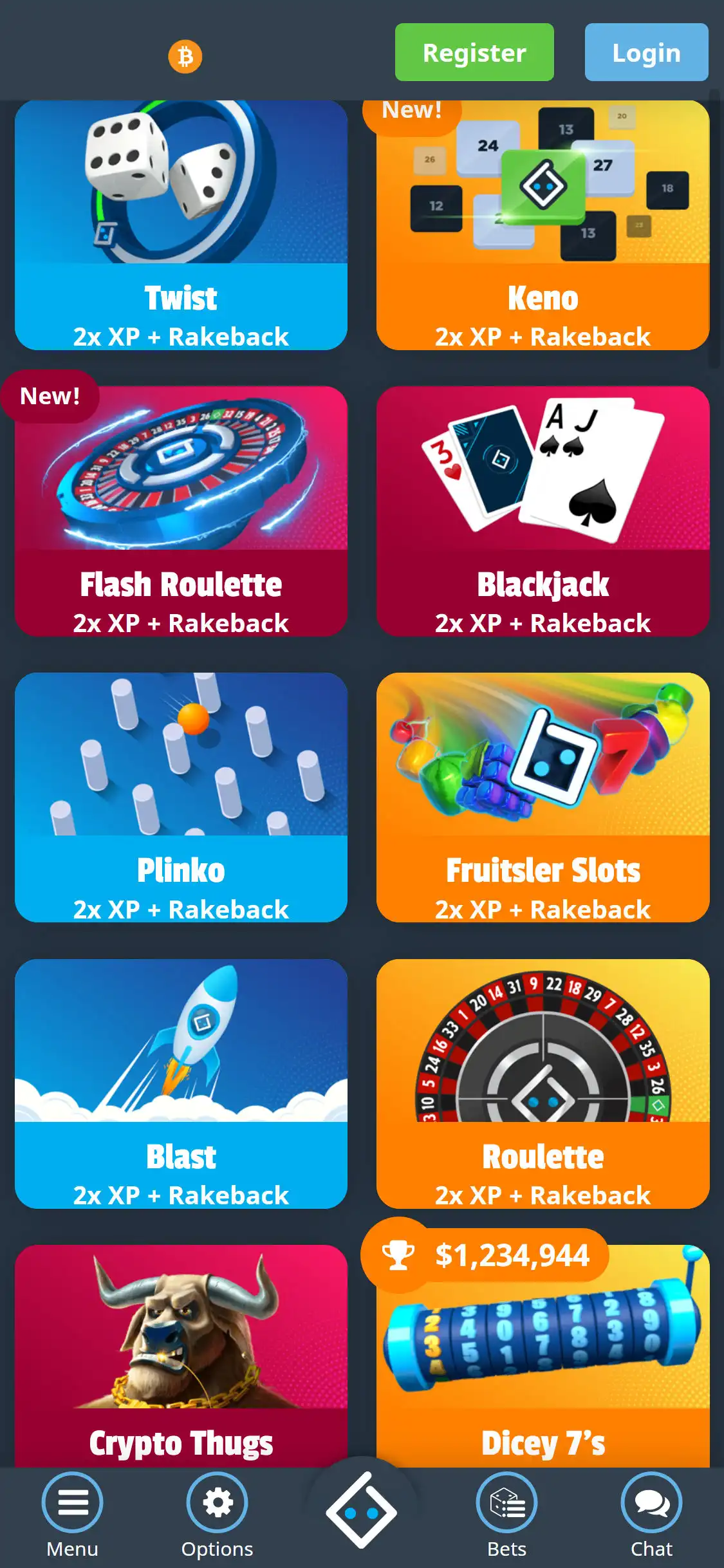
Task: Launch Fruitsler Slots
Action: click(x=543, y=797)
